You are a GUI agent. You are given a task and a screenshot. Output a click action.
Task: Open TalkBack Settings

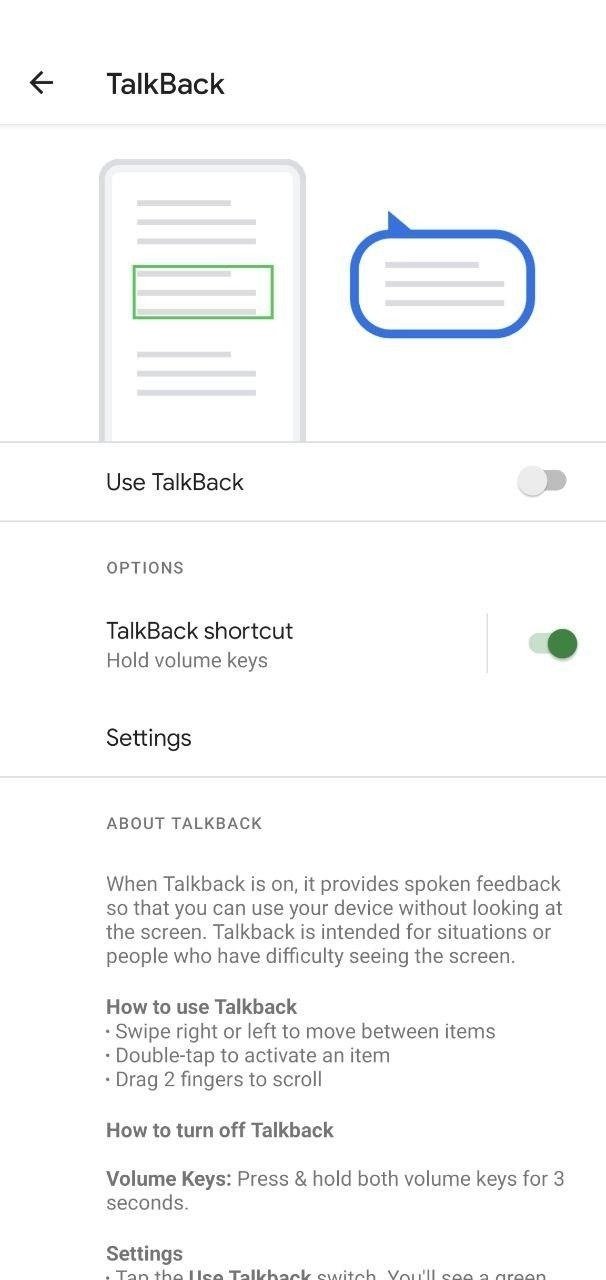[x=303, y=738]
